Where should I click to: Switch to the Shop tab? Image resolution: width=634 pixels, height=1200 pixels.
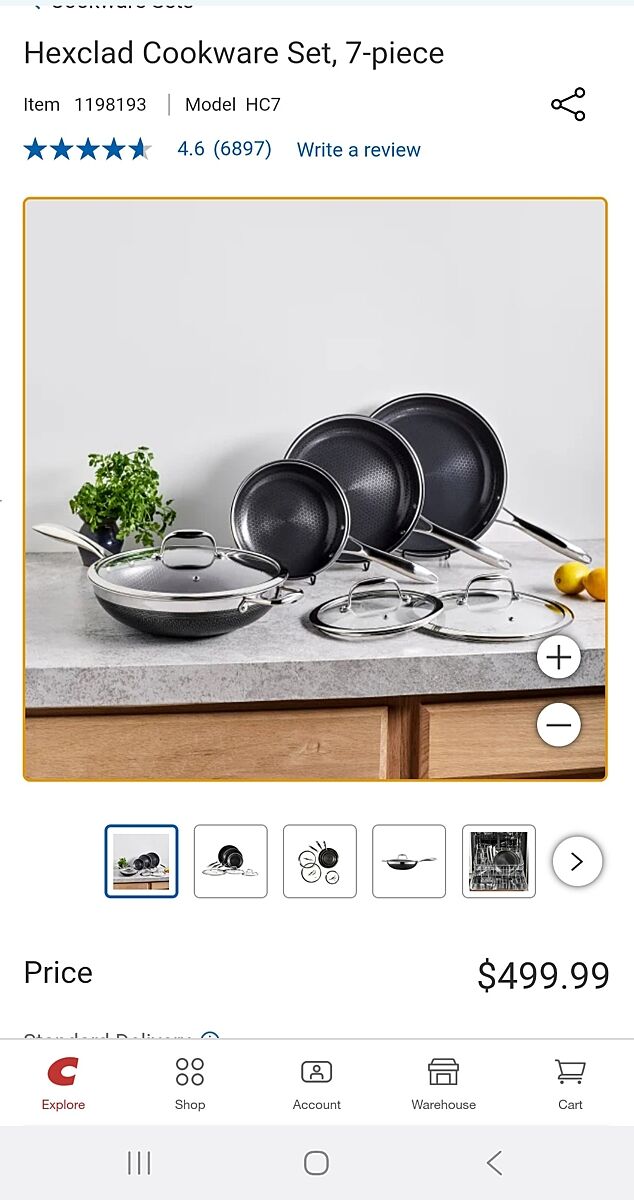click(190, 1084)
